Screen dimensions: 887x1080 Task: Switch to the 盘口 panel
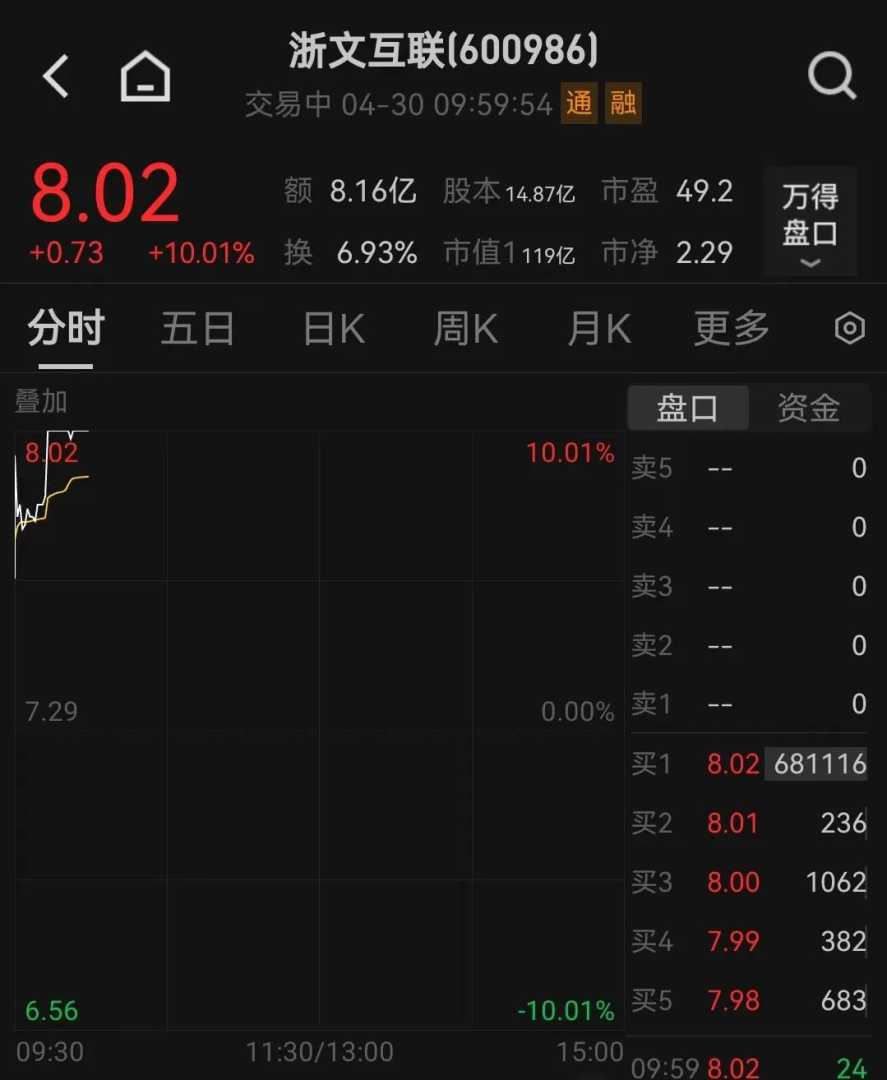tap(687, 408)
